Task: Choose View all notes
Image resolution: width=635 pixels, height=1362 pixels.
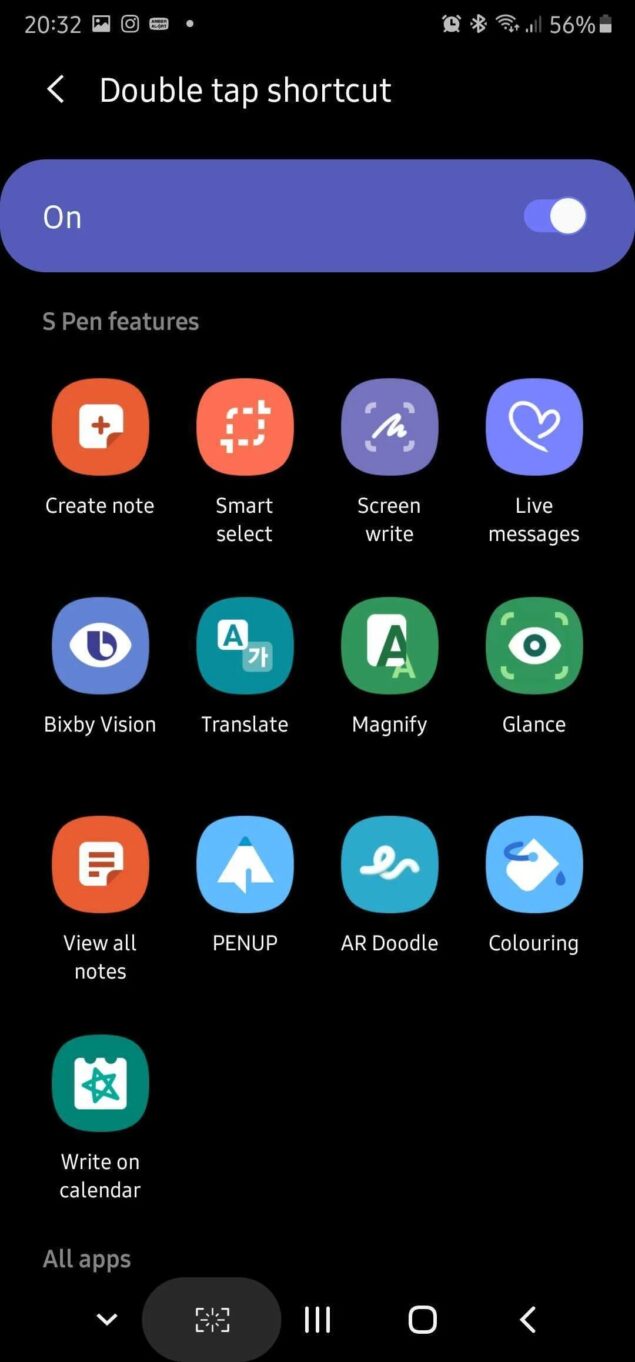Action: coord(100,865)
